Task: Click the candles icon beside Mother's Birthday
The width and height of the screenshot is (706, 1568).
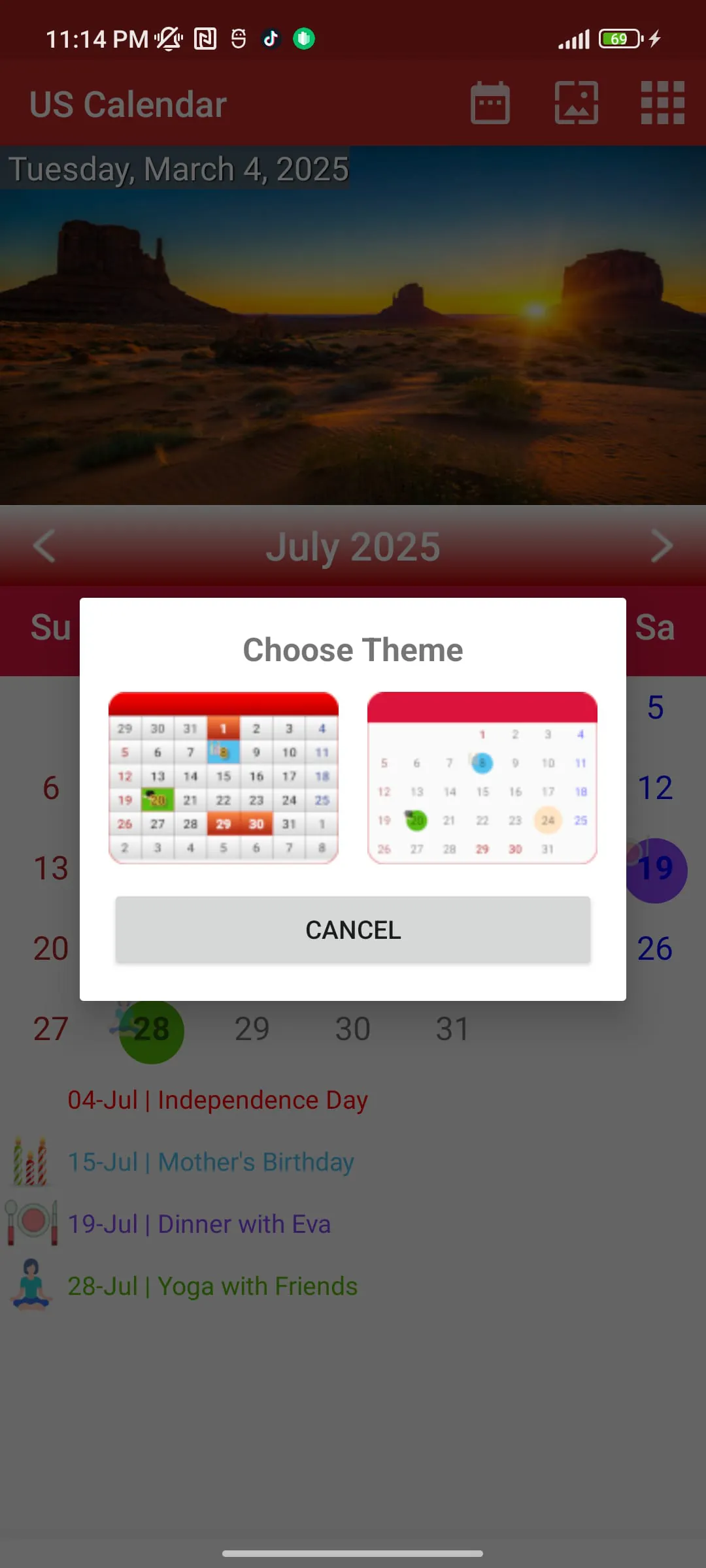Action: click(x=31, y=1162)
